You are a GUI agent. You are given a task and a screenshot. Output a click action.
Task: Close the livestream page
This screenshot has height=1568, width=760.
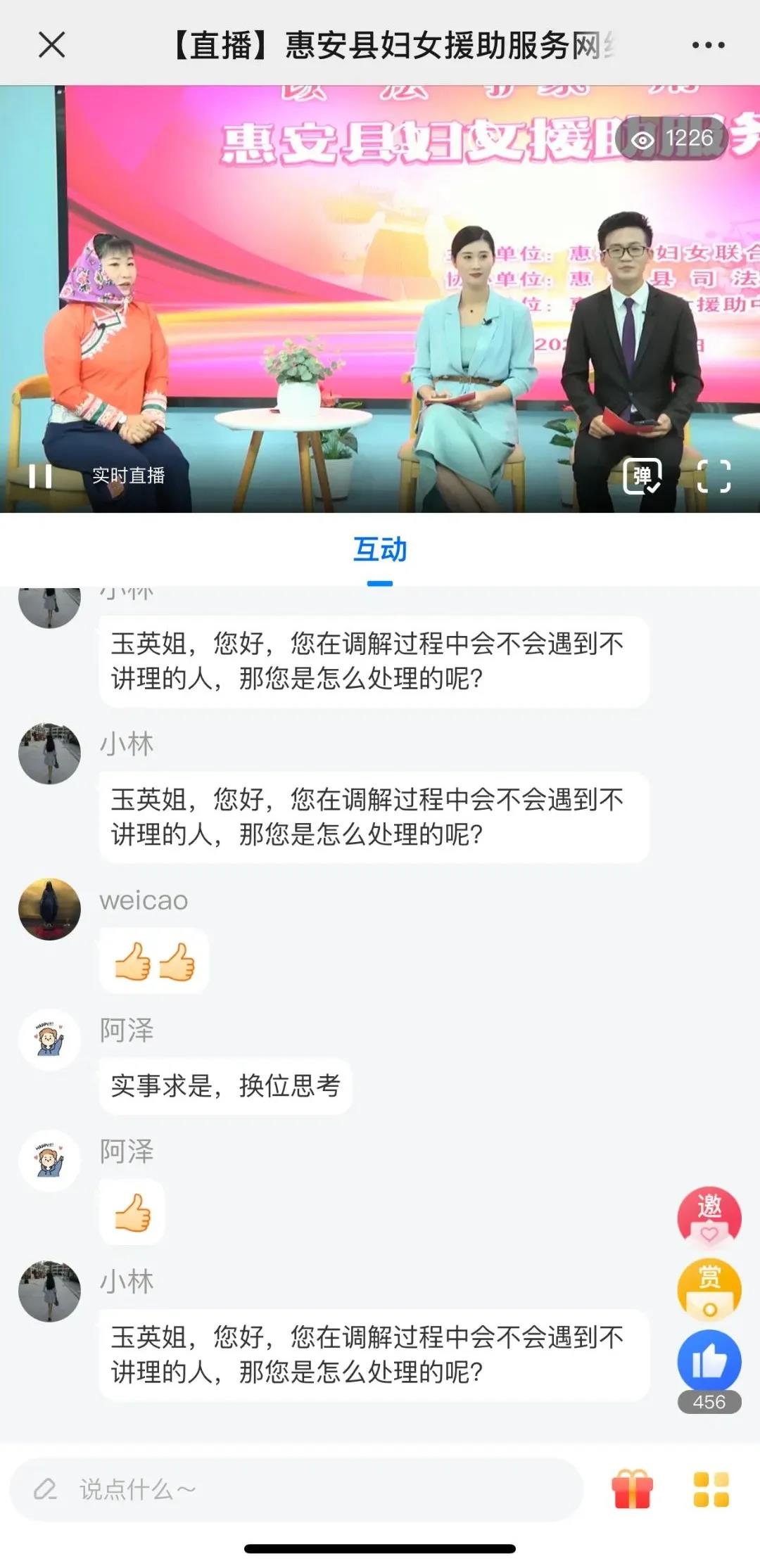click(51, 45)
